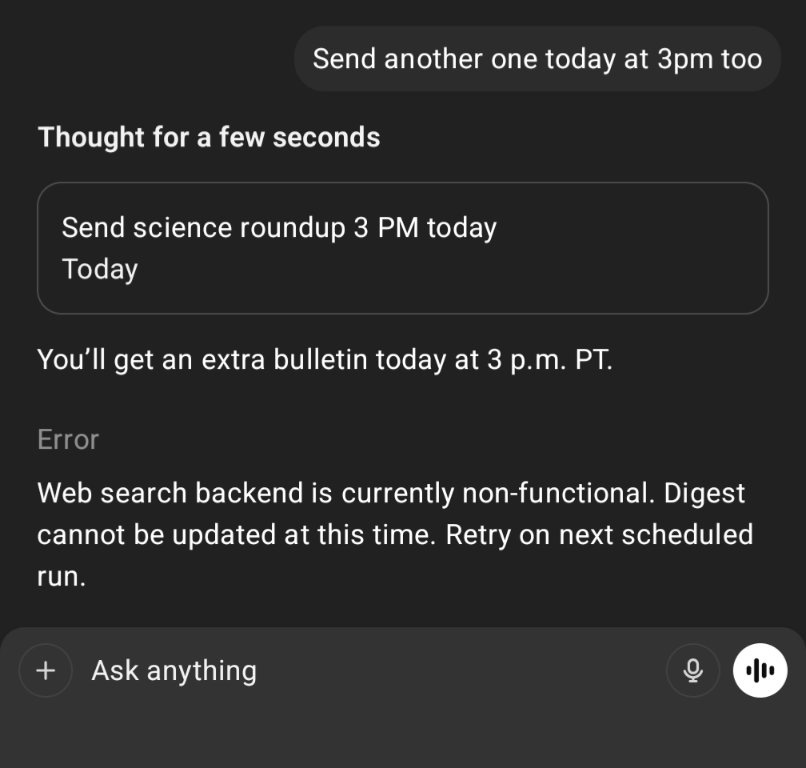Expand the Thought for a few seconds section
This screenshot has width=806, height=768.
[x=209, y=137]
